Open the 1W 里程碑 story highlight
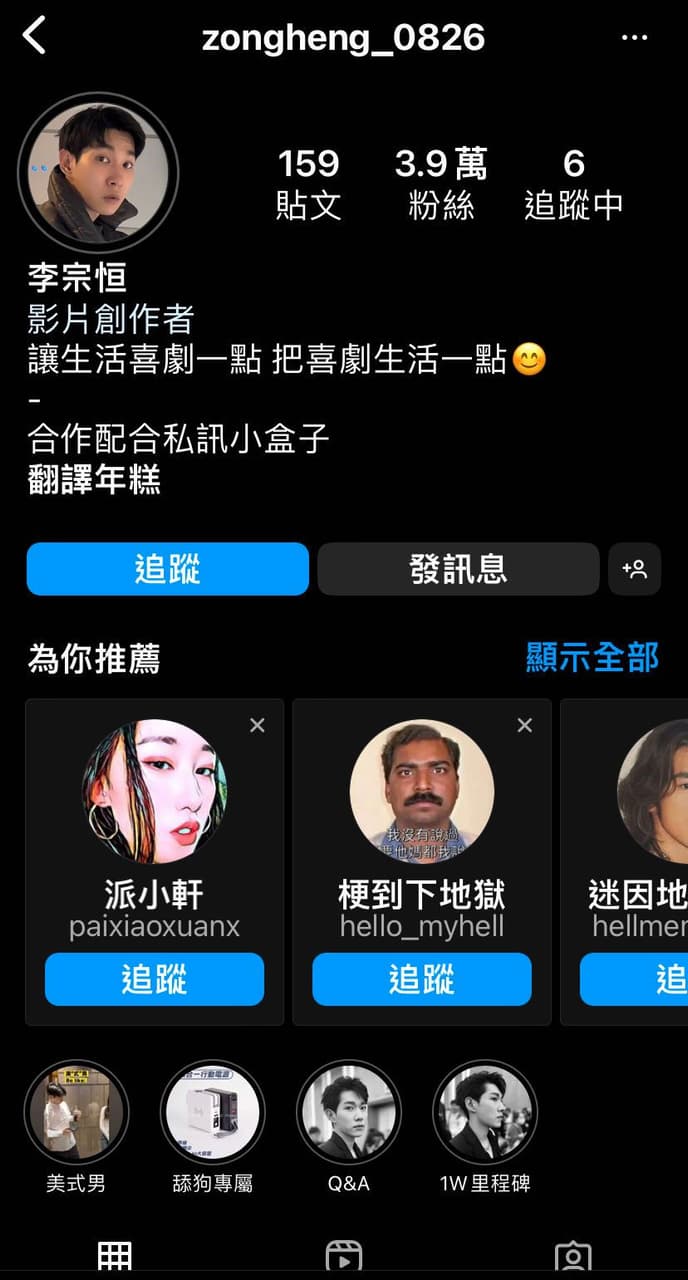Screen dimensions: 688x1280 485,1113
